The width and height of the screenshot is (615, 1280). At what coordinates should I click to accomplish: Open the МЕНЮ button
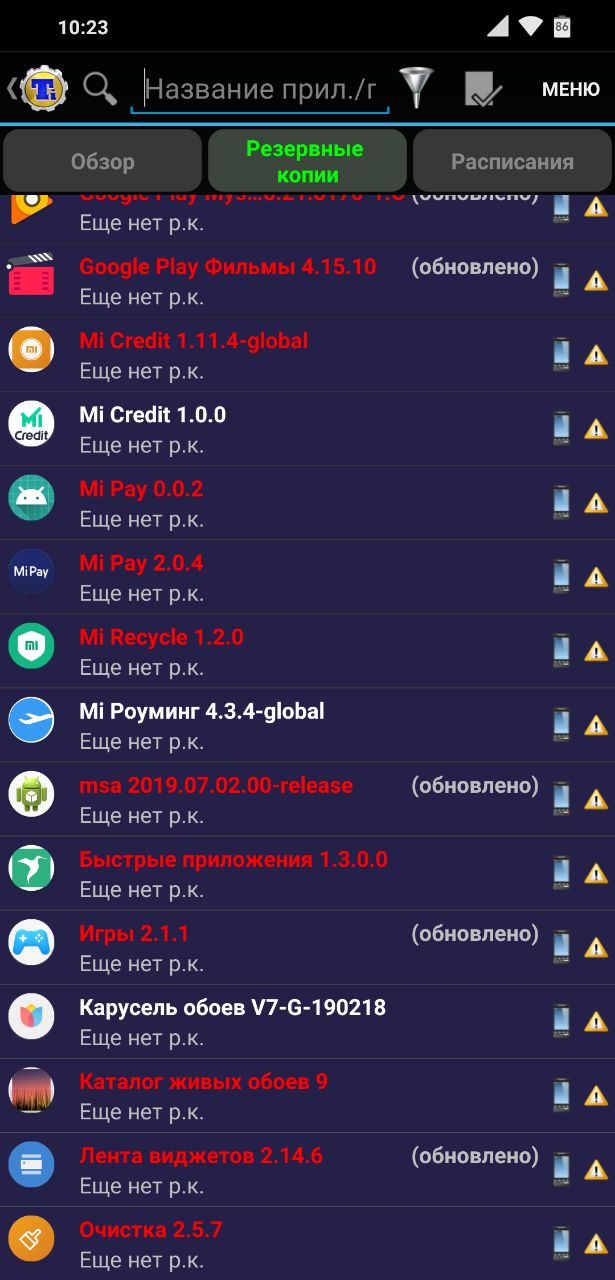click(x=571, y=90)
